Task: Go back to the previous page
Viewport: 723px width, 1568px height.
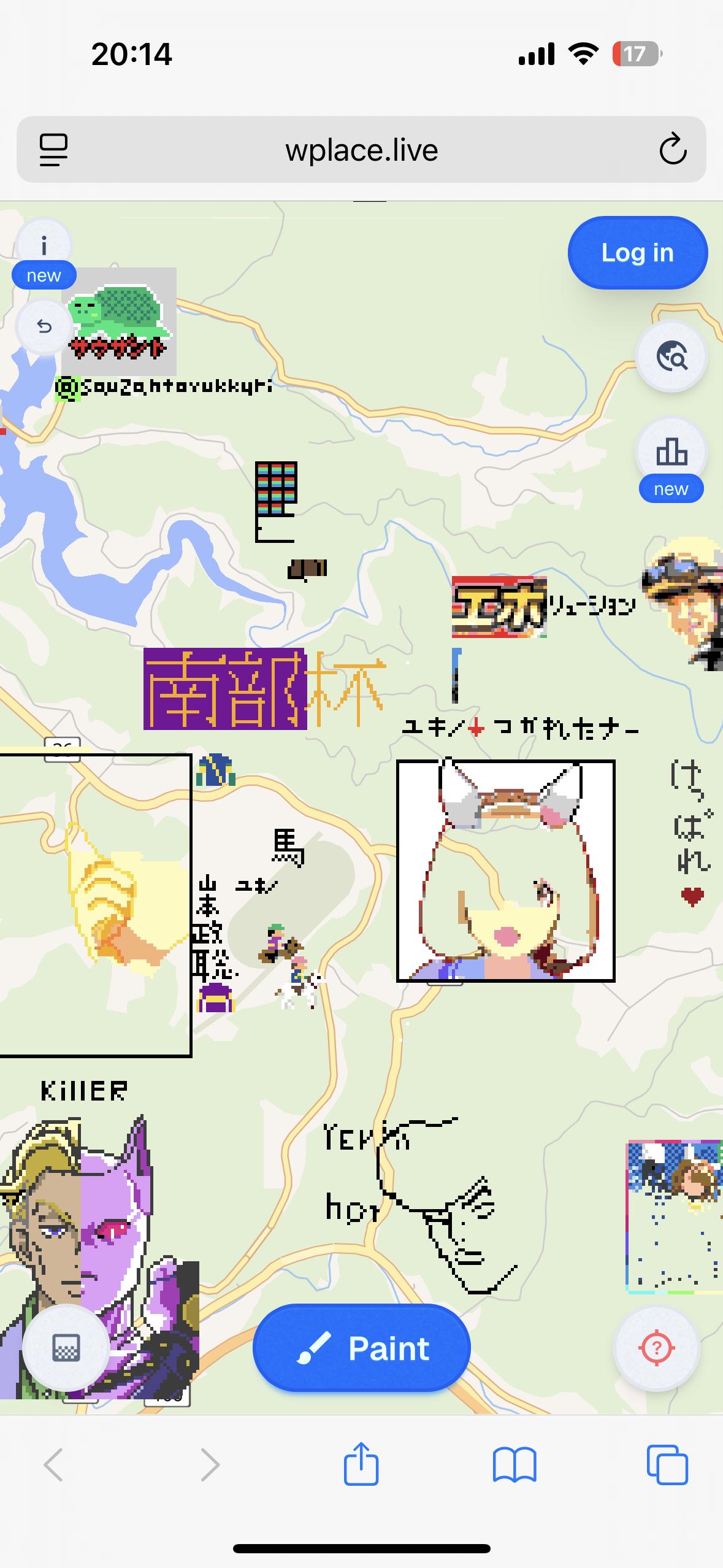Action: (54, 1464)
